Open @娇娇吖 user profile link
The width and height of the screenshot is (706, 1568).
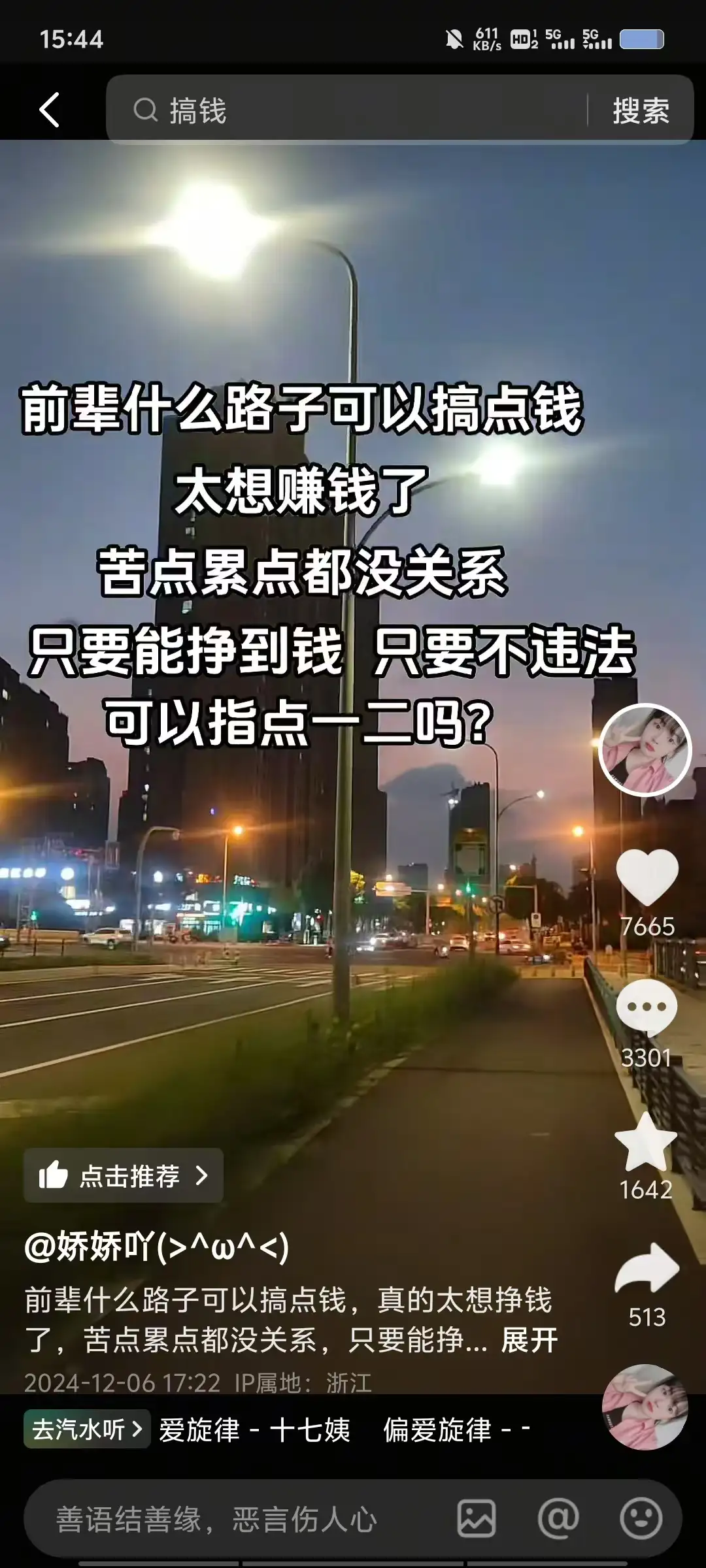pos(157,1247)
